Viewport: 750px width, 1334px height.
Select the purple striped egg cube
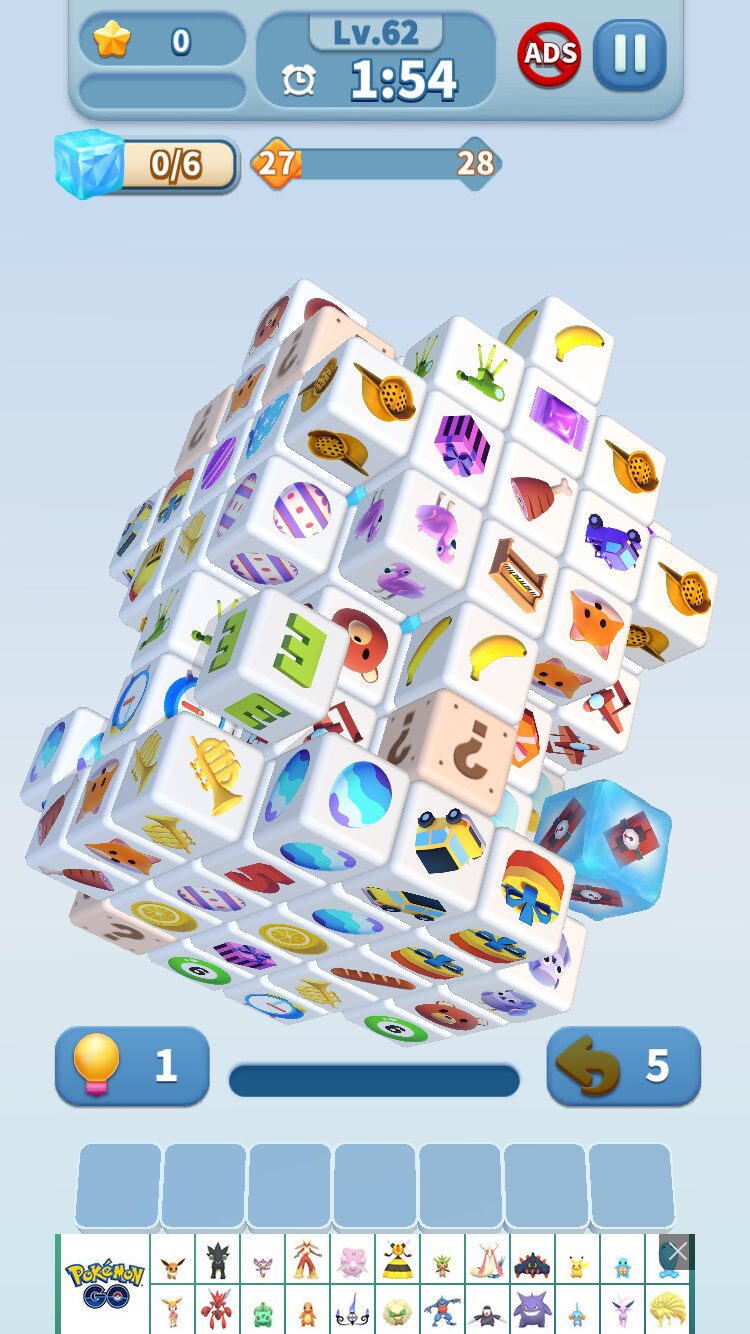click(300, 509)
